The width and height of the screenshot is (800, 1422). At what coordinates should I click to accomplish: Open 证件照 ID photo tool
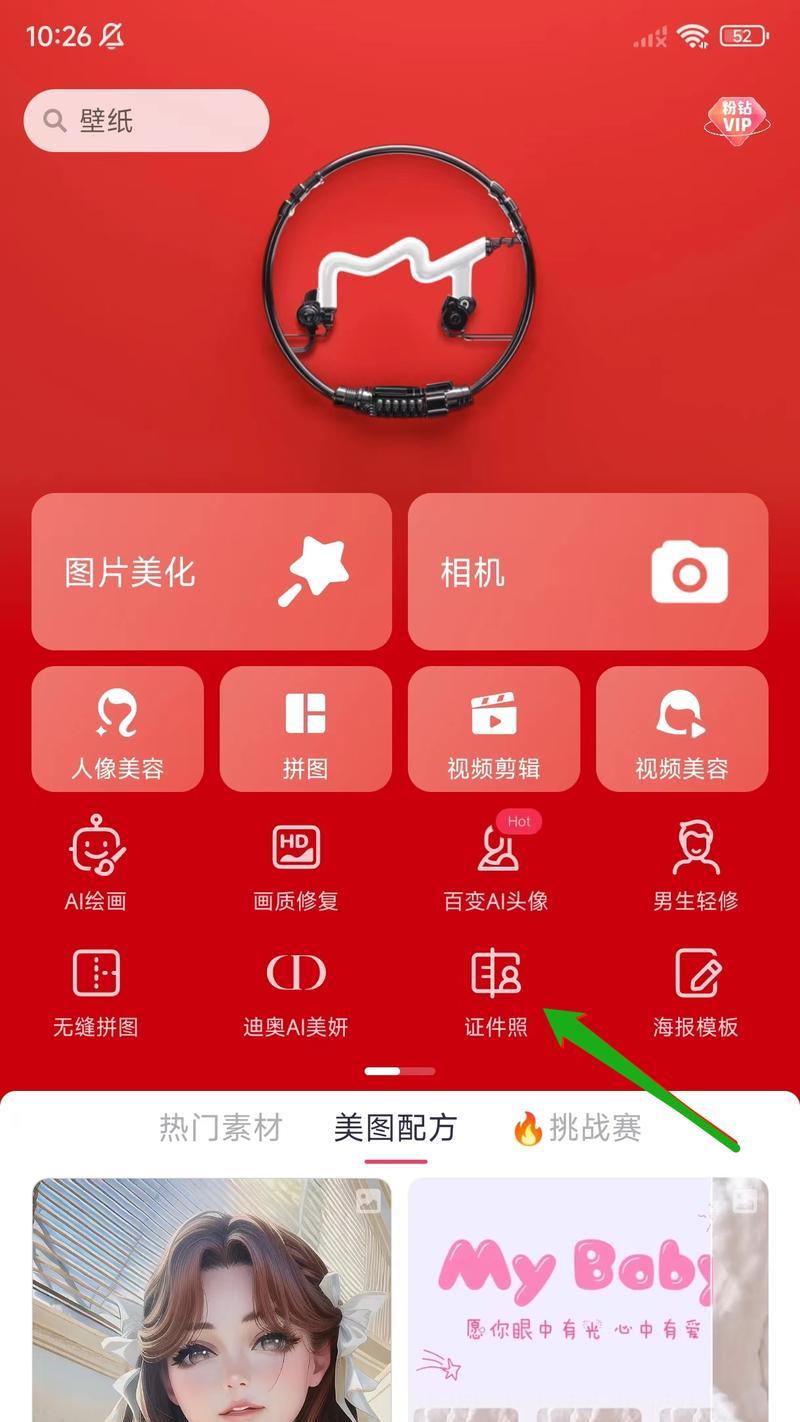tap(496, 992)
